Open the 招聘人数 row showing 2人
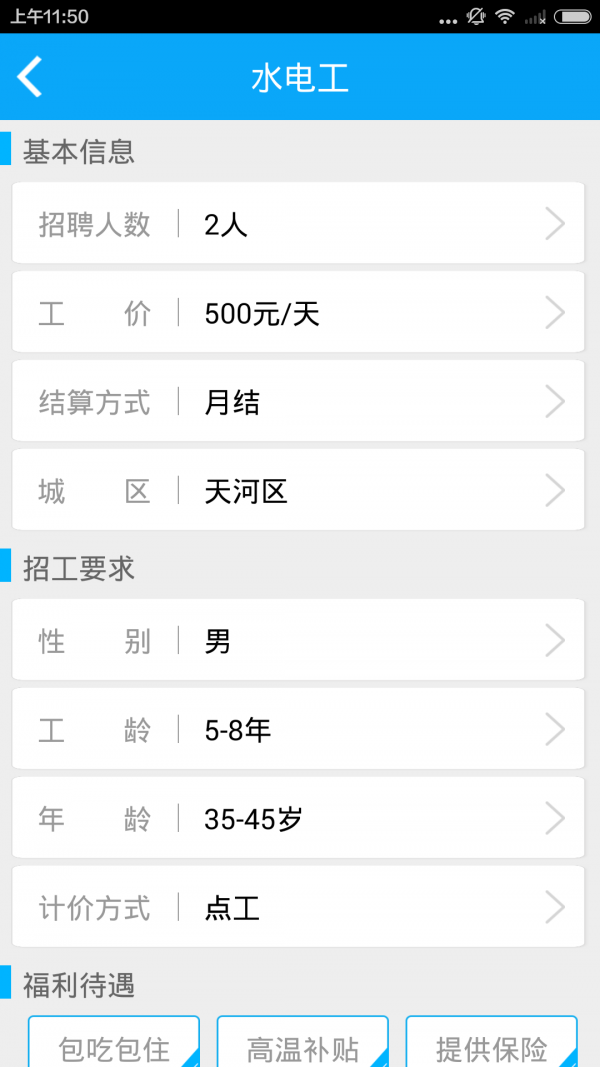The image size is (600, 1067). click(299, 223)
